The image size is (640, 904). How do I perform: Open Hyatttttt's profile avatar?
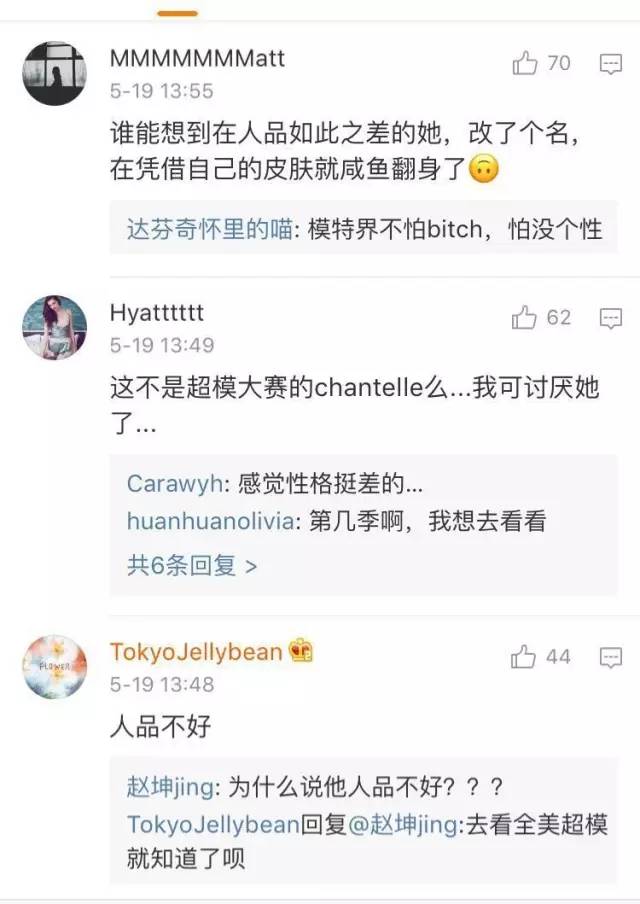pyautogui.click(x=54, y=328)
